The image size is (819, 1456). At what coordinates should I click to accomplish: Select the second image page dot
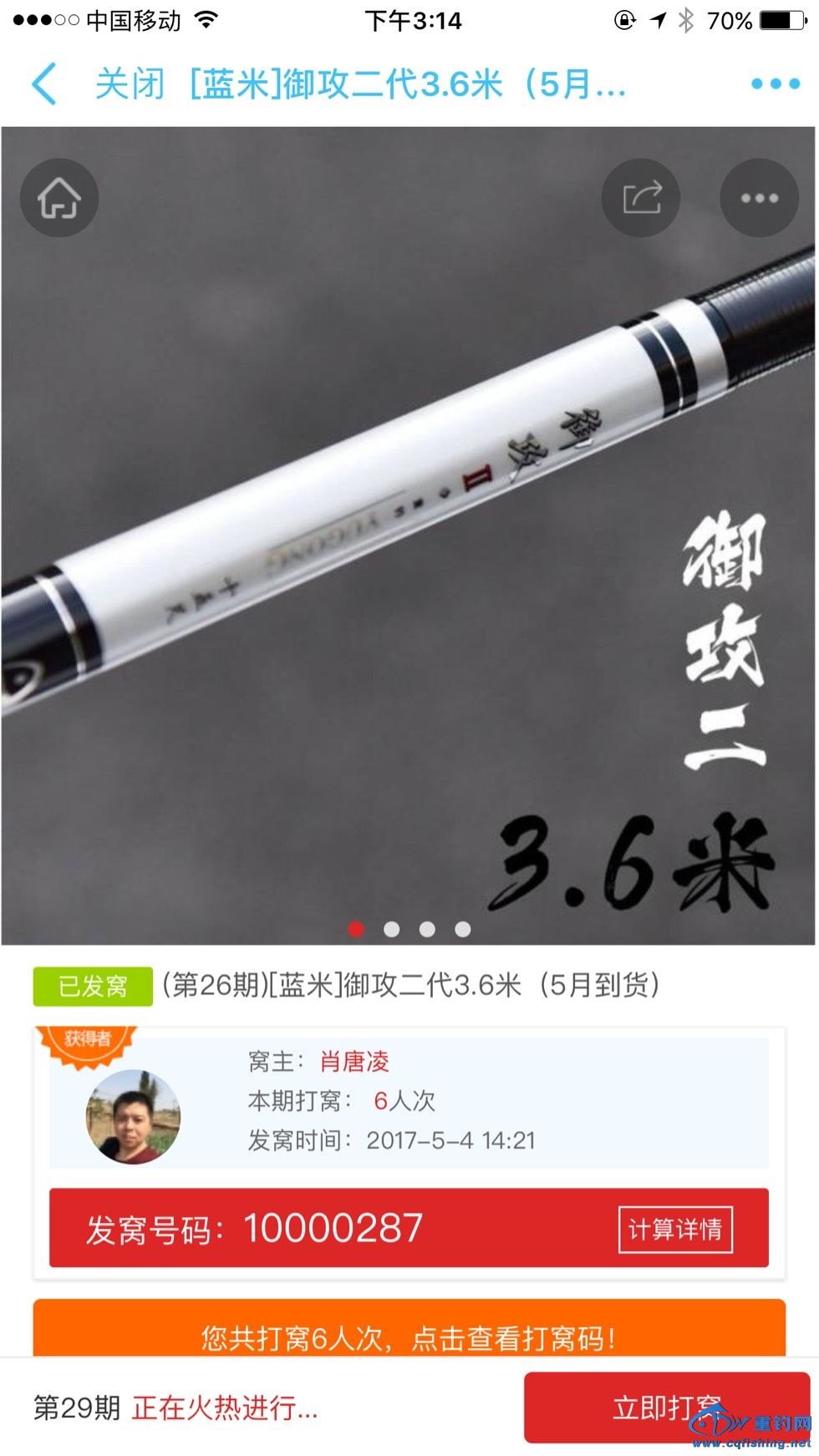click(391, 929)
